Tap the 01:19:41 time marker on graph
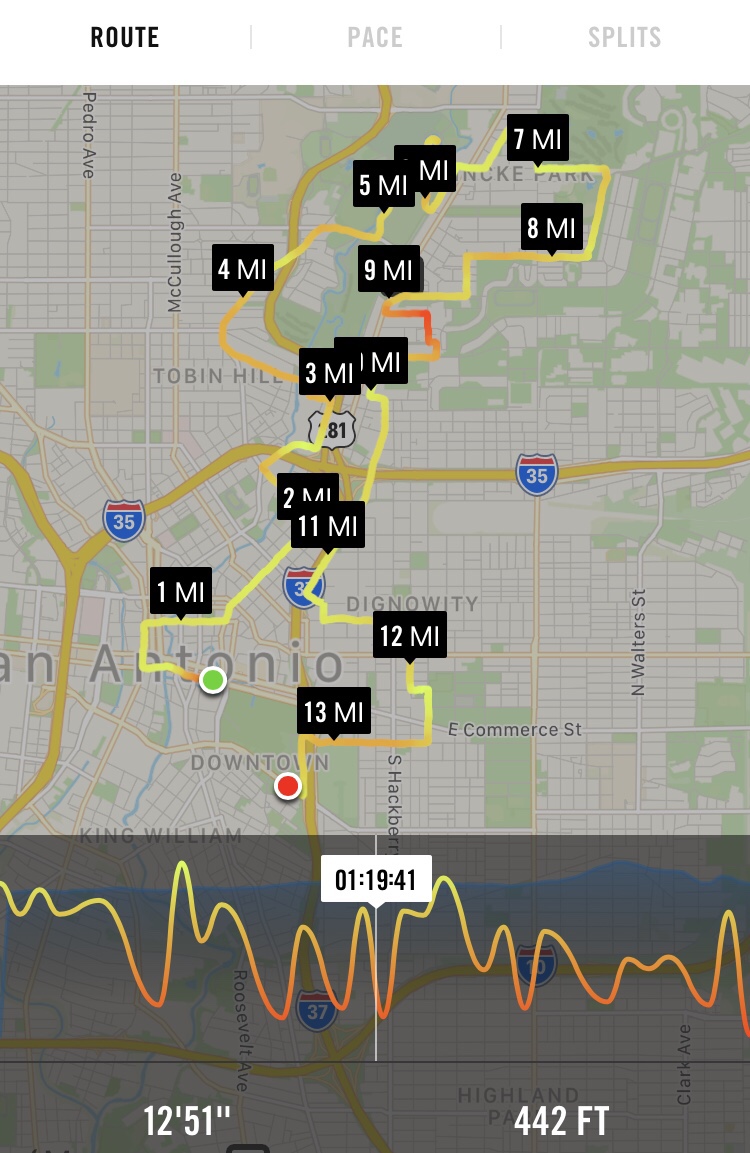This screenshot has width=750, height=1153. (376, 879)
